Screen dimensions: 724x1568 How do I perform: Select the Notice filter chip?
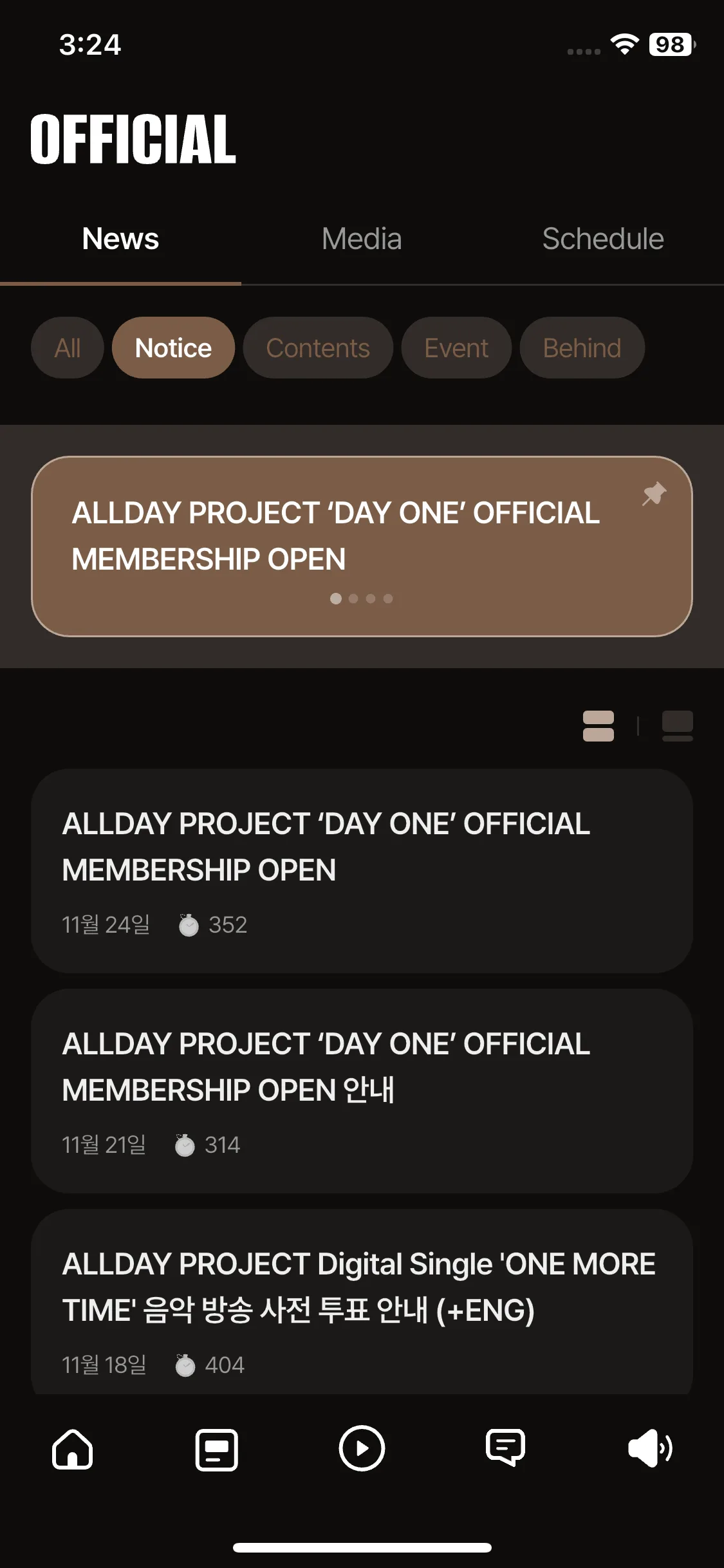173,348
